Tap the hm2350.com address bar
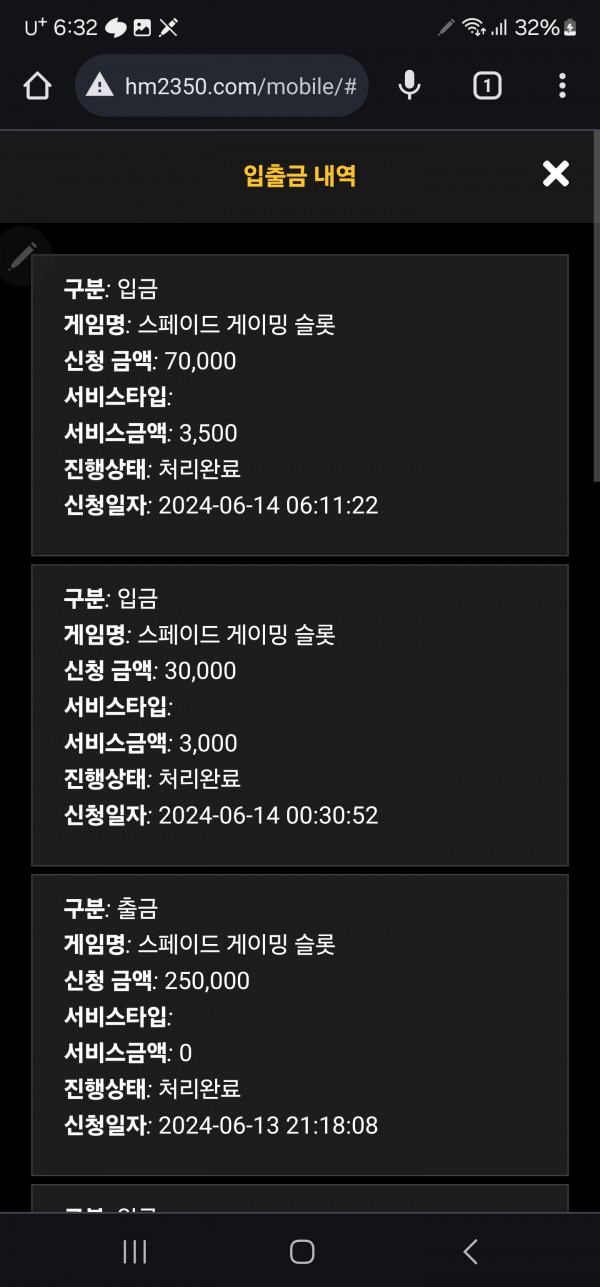This screenshot has height=1287, width=600. [x=222, y=86]
